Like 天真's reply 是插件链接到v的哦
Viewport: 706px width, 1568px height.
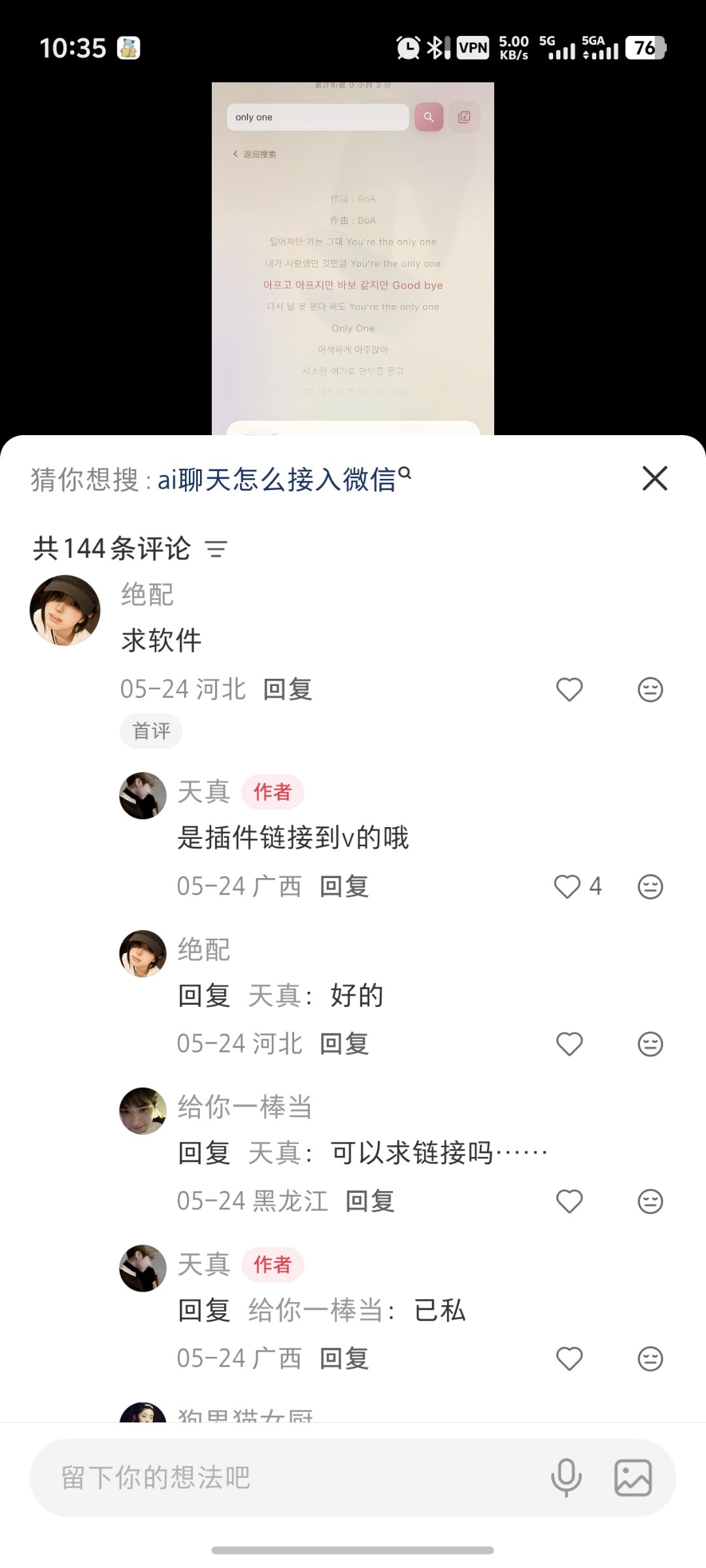tap(567, 887)
